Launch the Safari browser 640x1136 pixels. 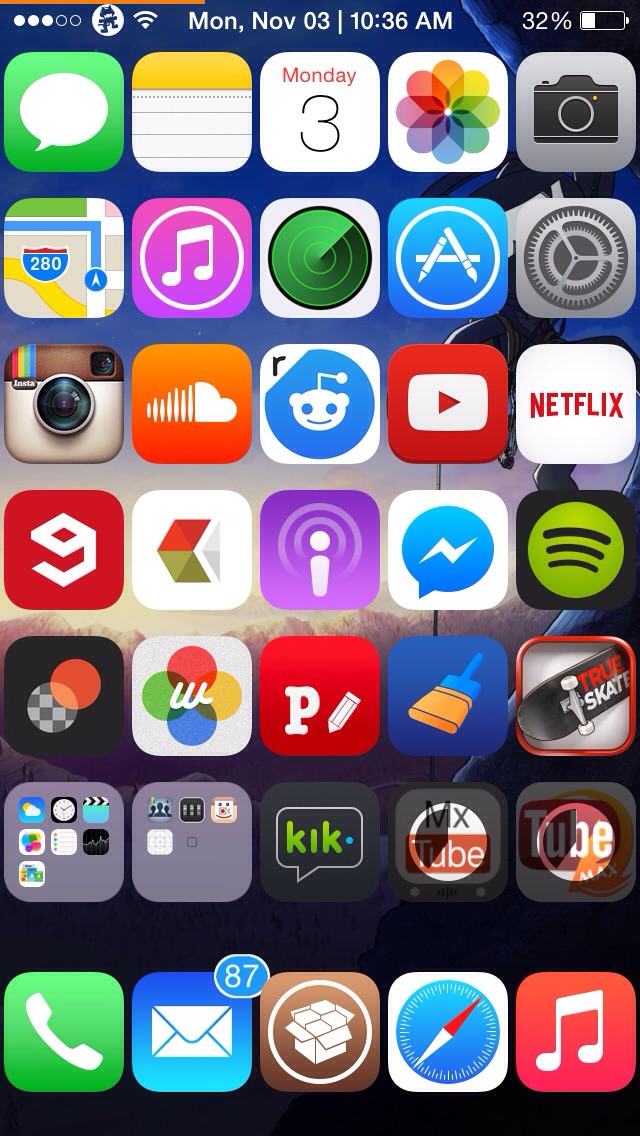(448, 1032)
